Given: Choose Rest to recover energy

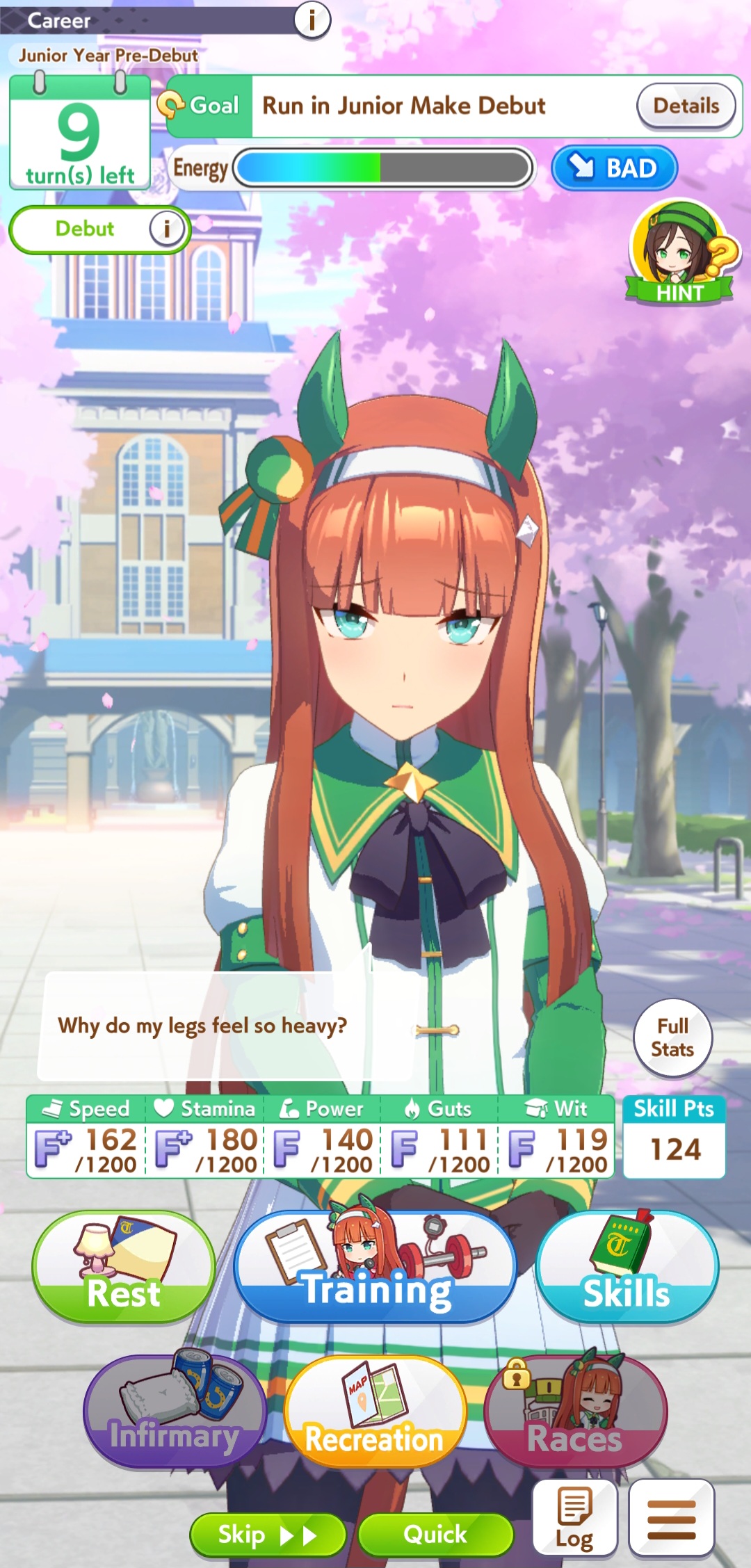Looking at the screenshot, I should coord(124,1267).
